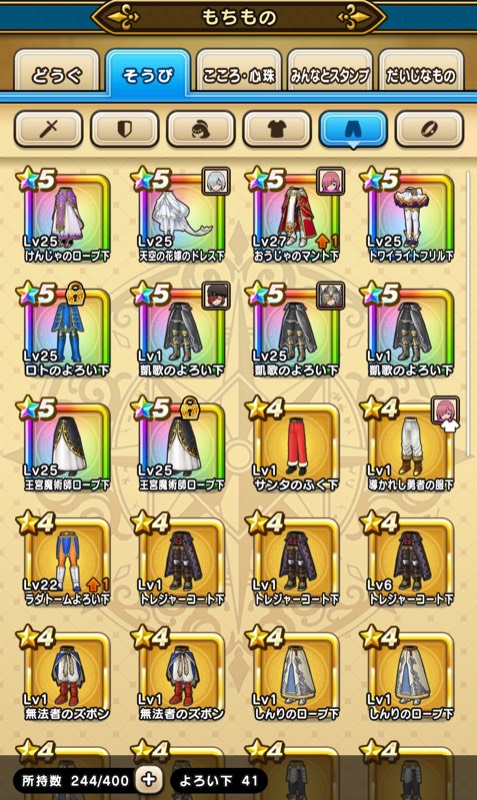The image size is (477, 800).
Task: Filter equipment by accessory ring icon
Action: (x=429, y=130)
